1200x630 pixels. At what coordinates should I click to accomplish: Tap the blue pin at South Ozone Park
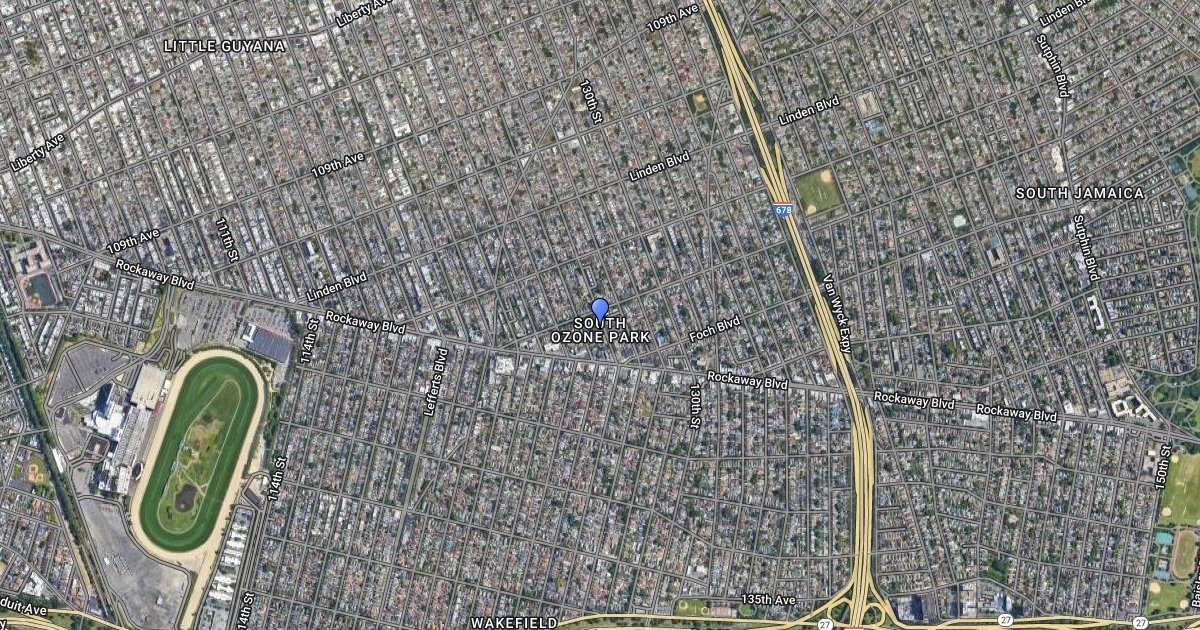pos(600,309)
